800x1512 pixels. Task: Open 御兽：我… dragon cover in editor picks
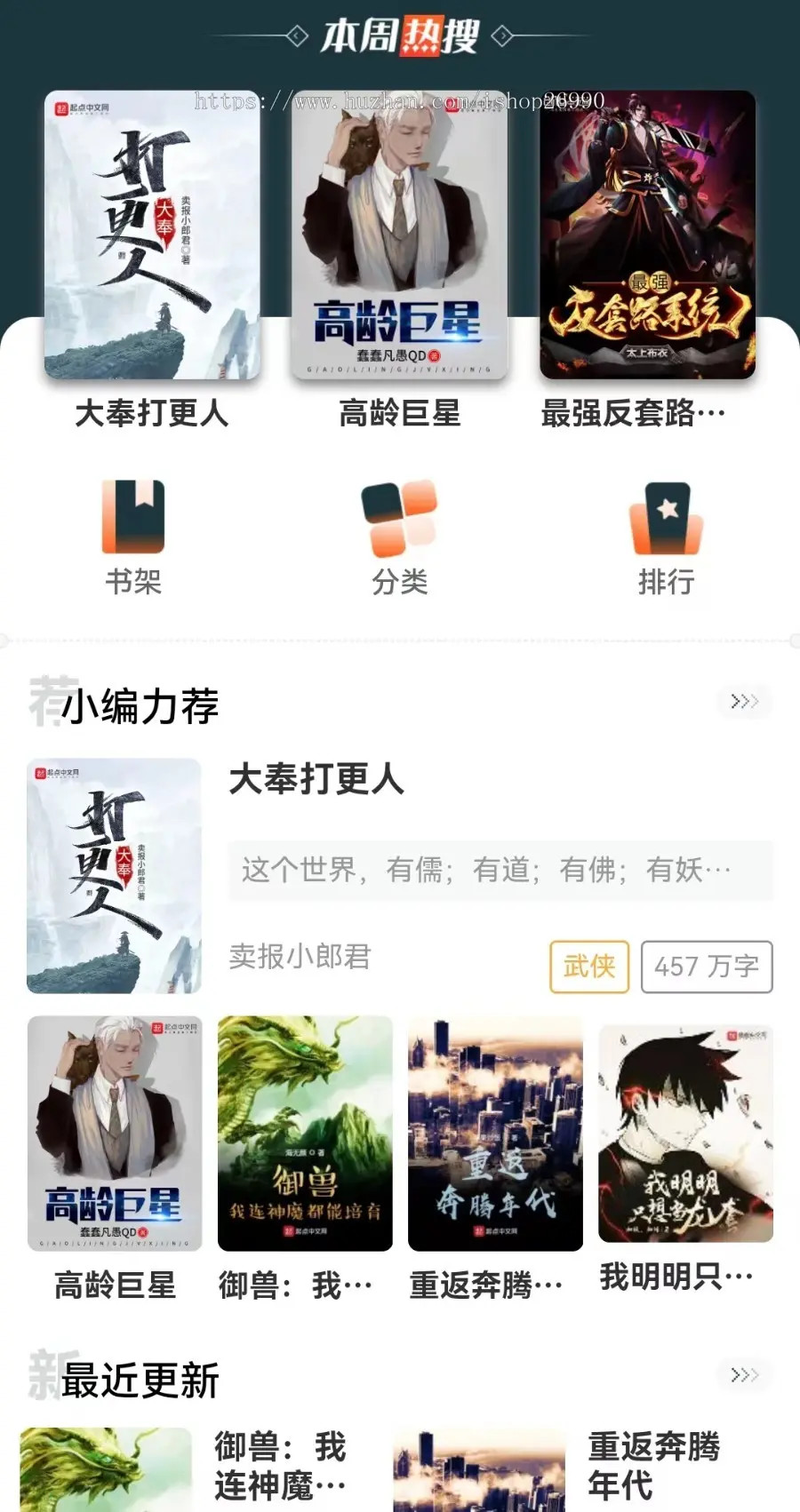305,1134
